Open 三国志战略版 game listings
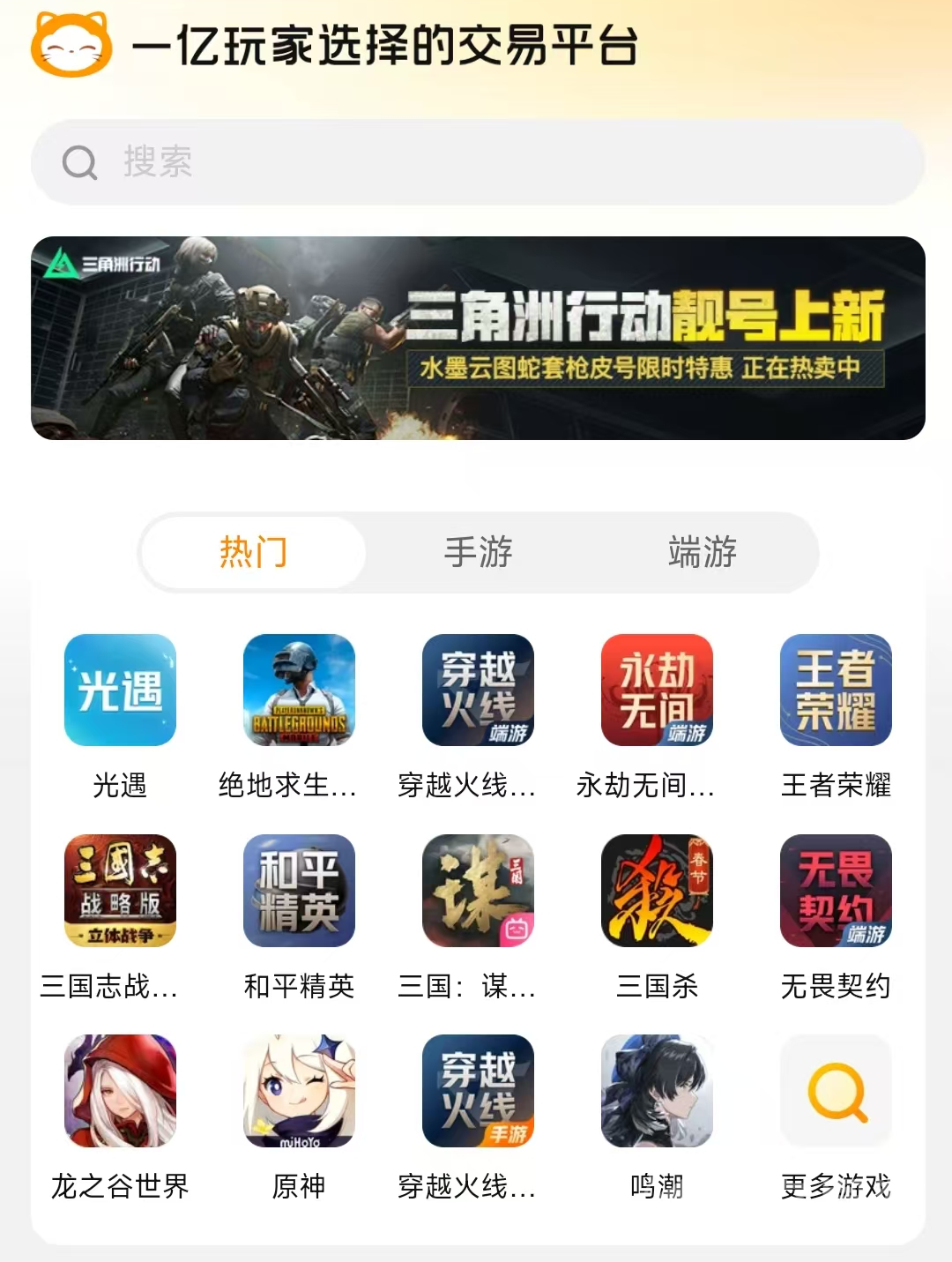This screenshot has width=952, height=1262. click(120, 891)
